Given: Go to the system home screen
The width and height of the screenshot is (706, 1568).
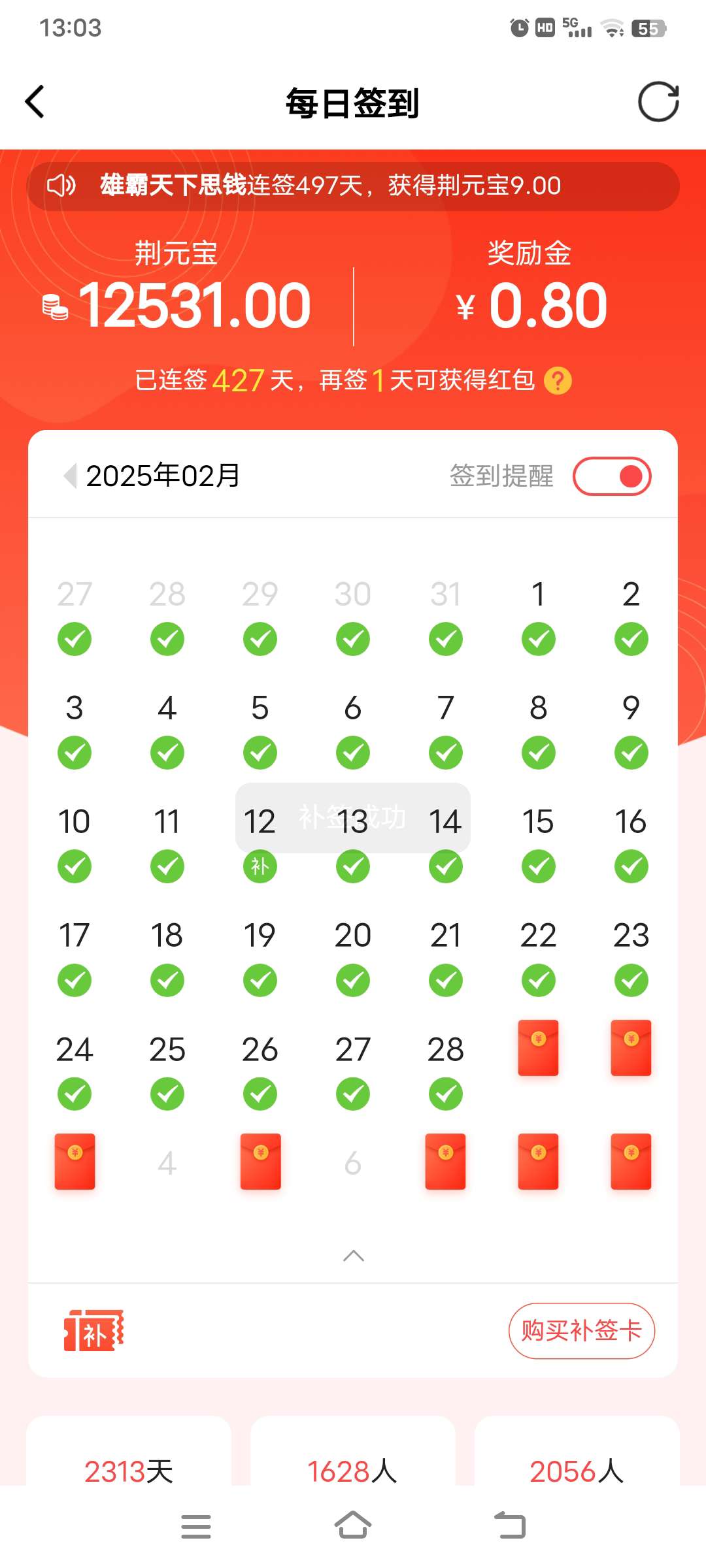Looking at the screenshot, I should click(x=353, y=1526).
